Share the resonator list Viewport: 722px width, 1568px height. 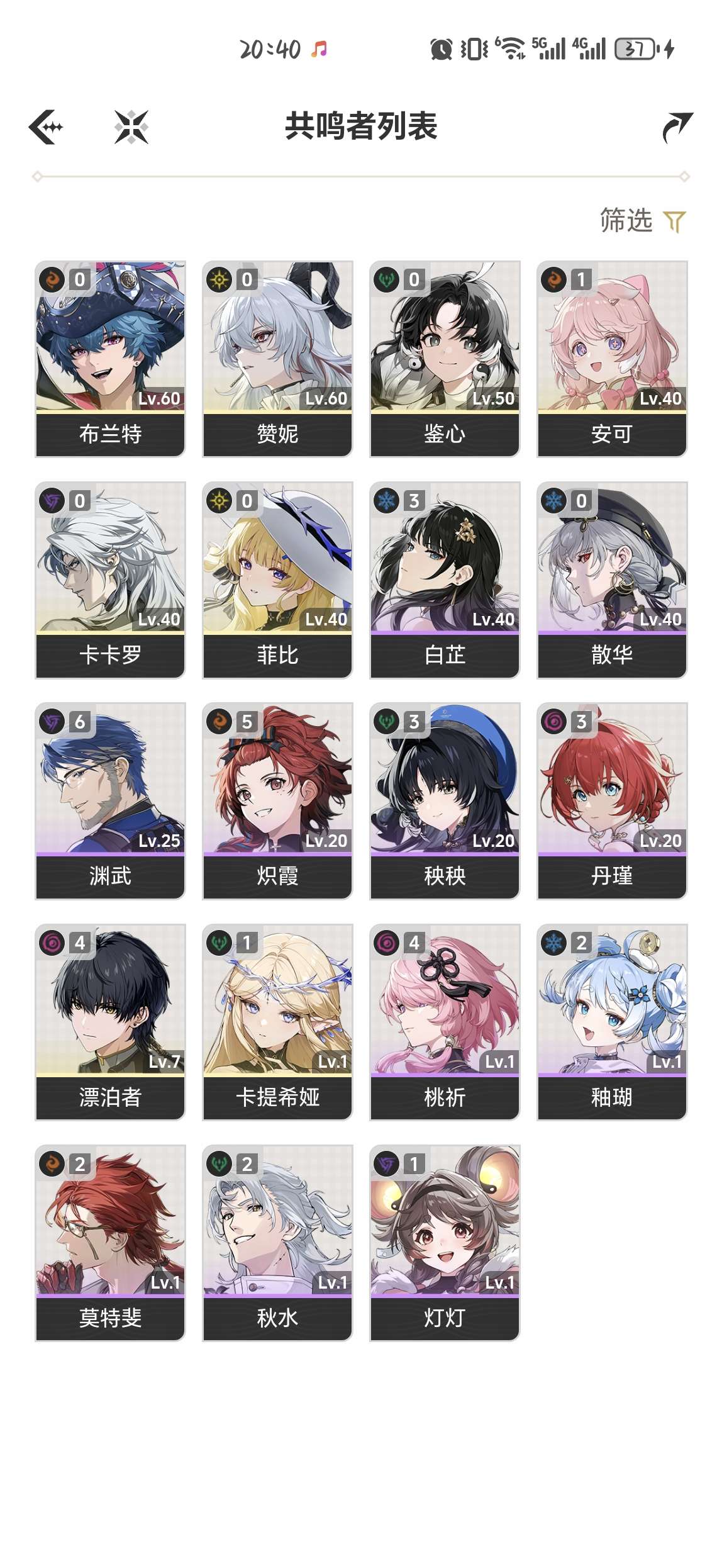point(677,127)
